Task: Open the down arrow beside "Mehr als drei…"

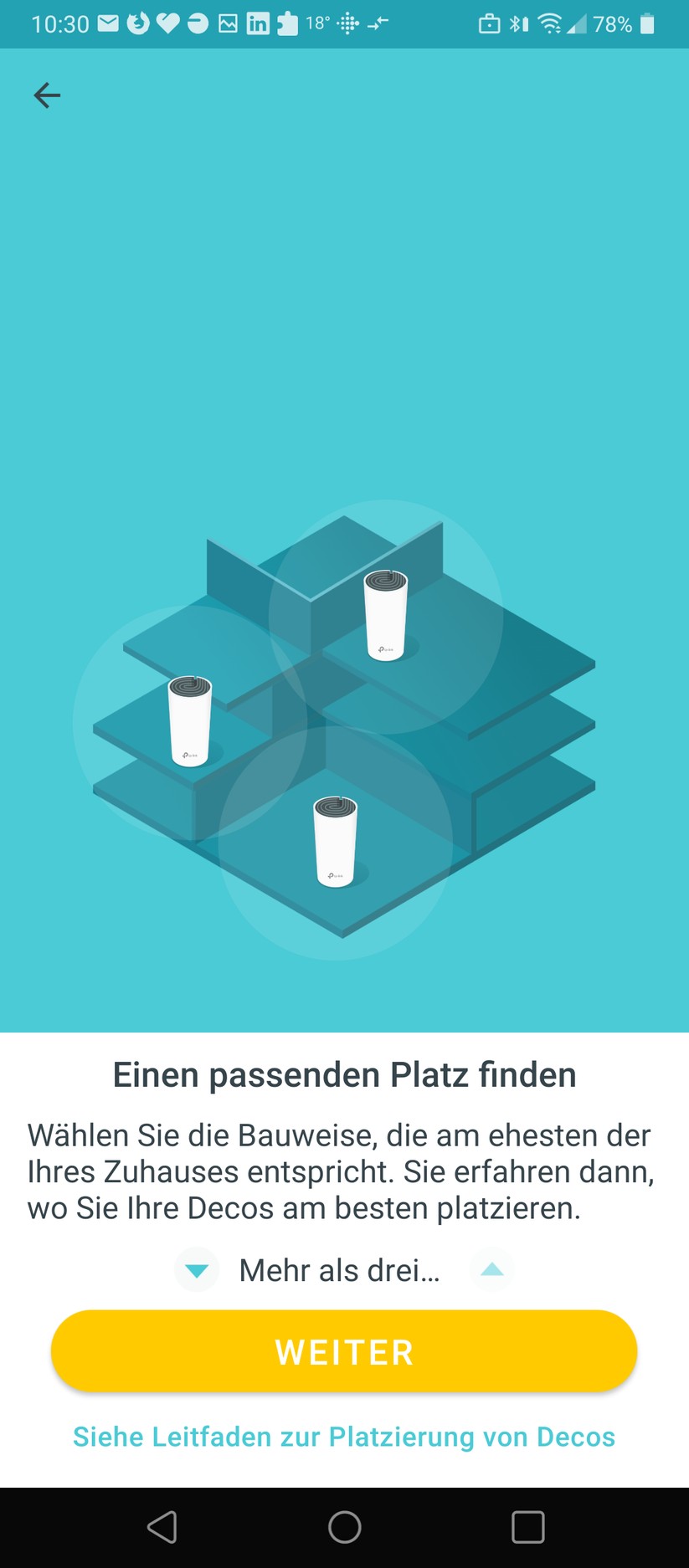Action: point(196,1269)
